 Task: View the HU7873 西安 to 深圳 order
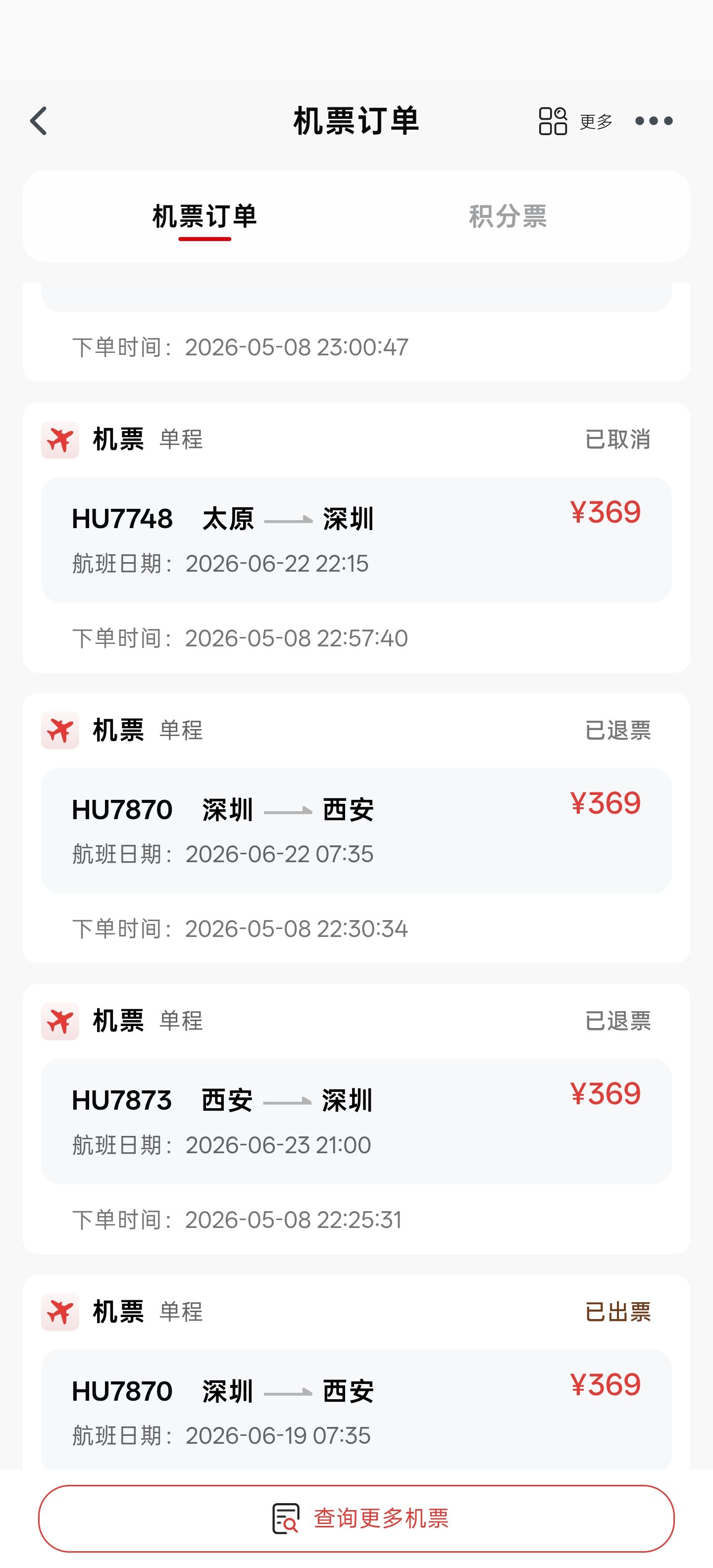(x=356, y=1119)
